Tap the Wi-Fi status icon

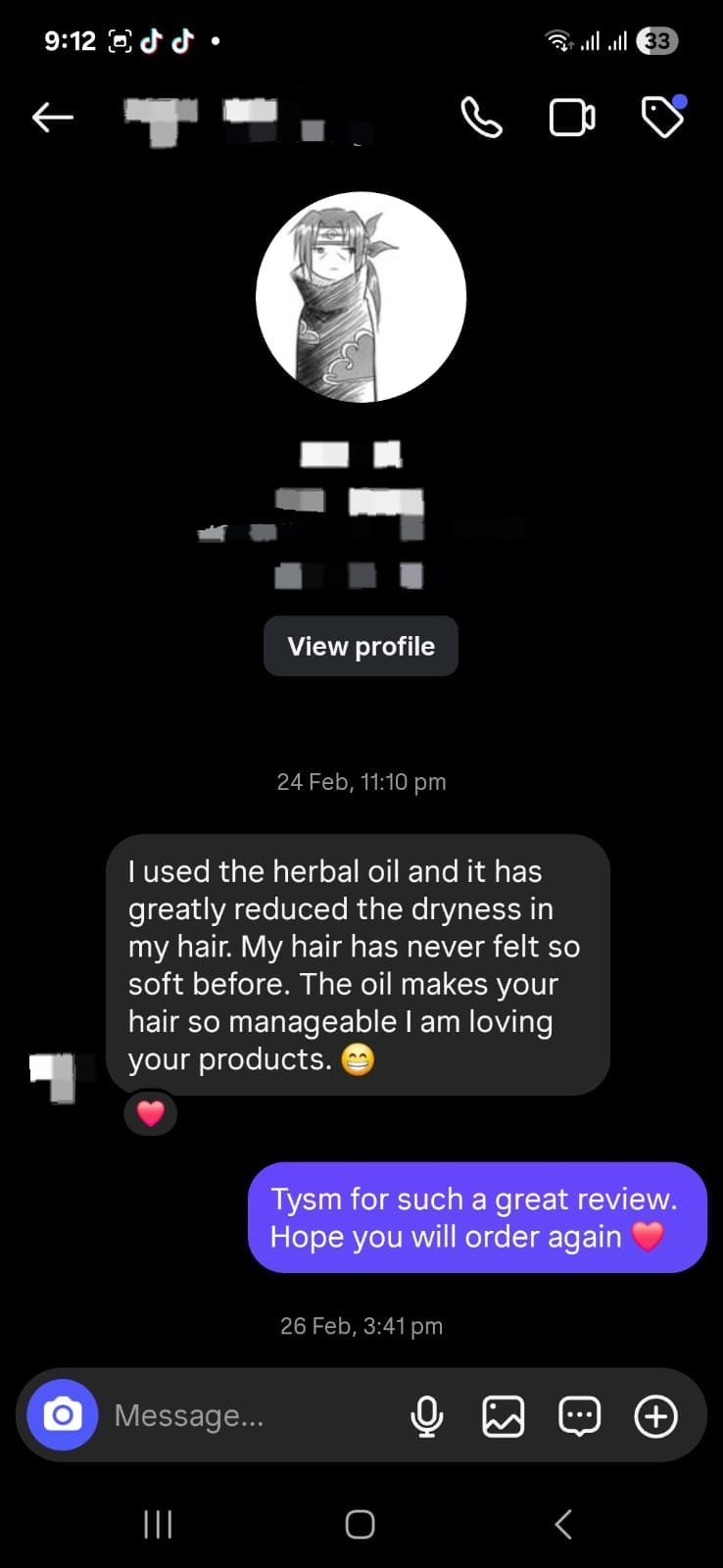point(560,39)
